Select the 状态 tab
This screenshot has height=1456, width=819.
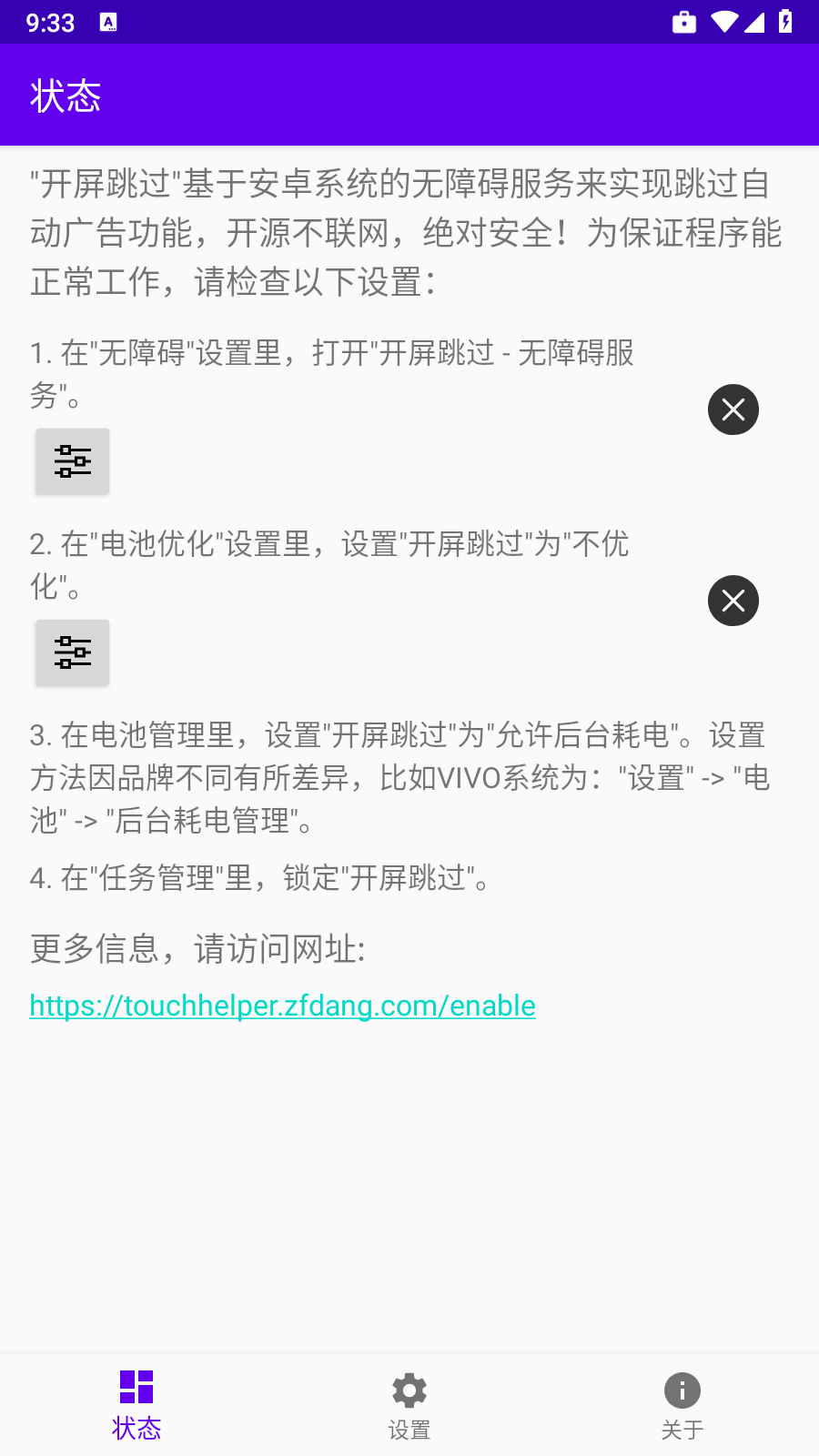137,1404
